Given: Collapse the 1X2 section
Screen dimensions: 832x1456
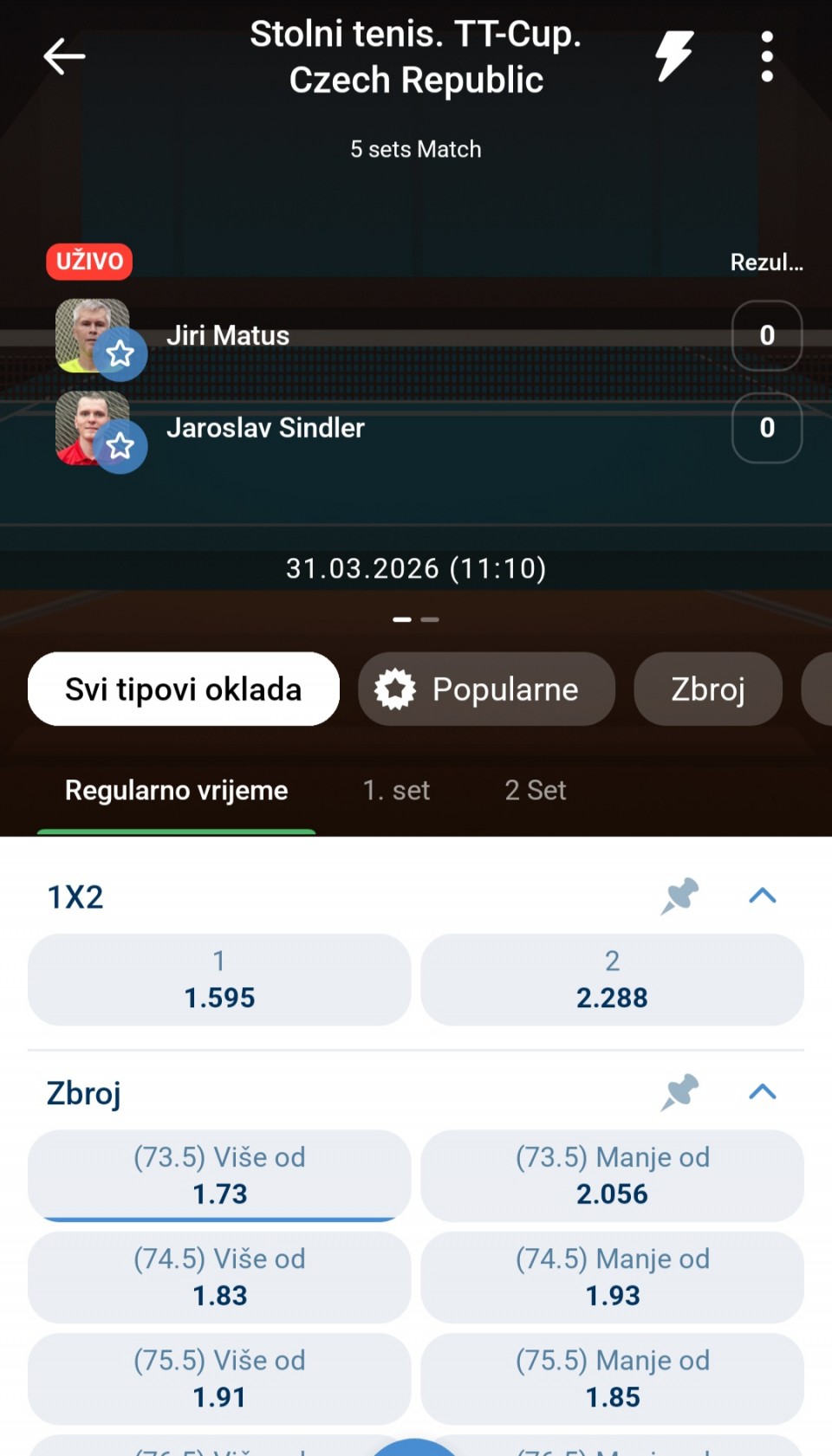Looking at the screenshot, I should pyautogui.click(x=762, y=896).
